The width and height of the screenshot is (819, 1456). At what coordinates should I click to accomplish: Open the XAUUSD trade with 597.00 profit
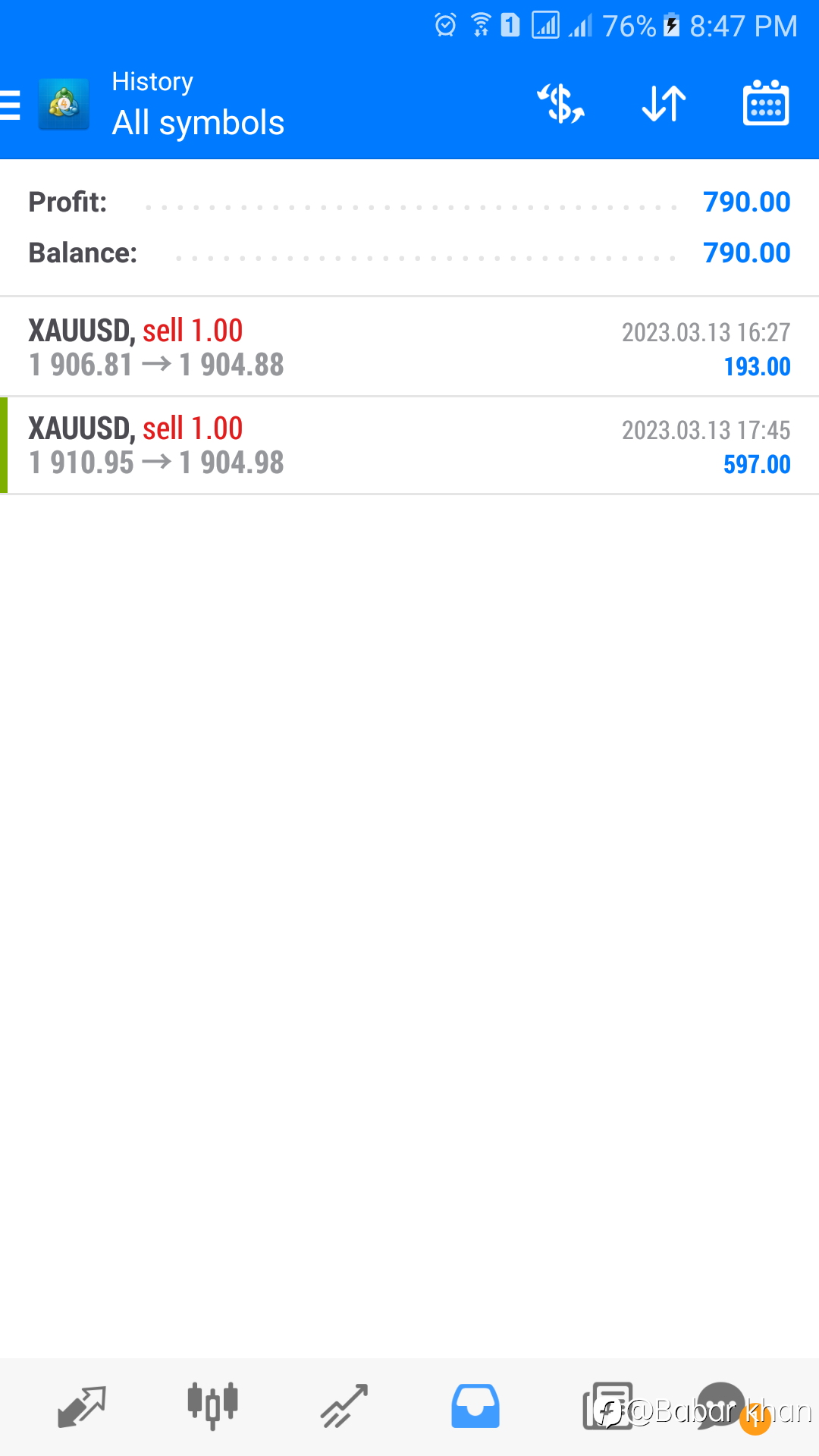pyautogui.click(x=409, y=445)
